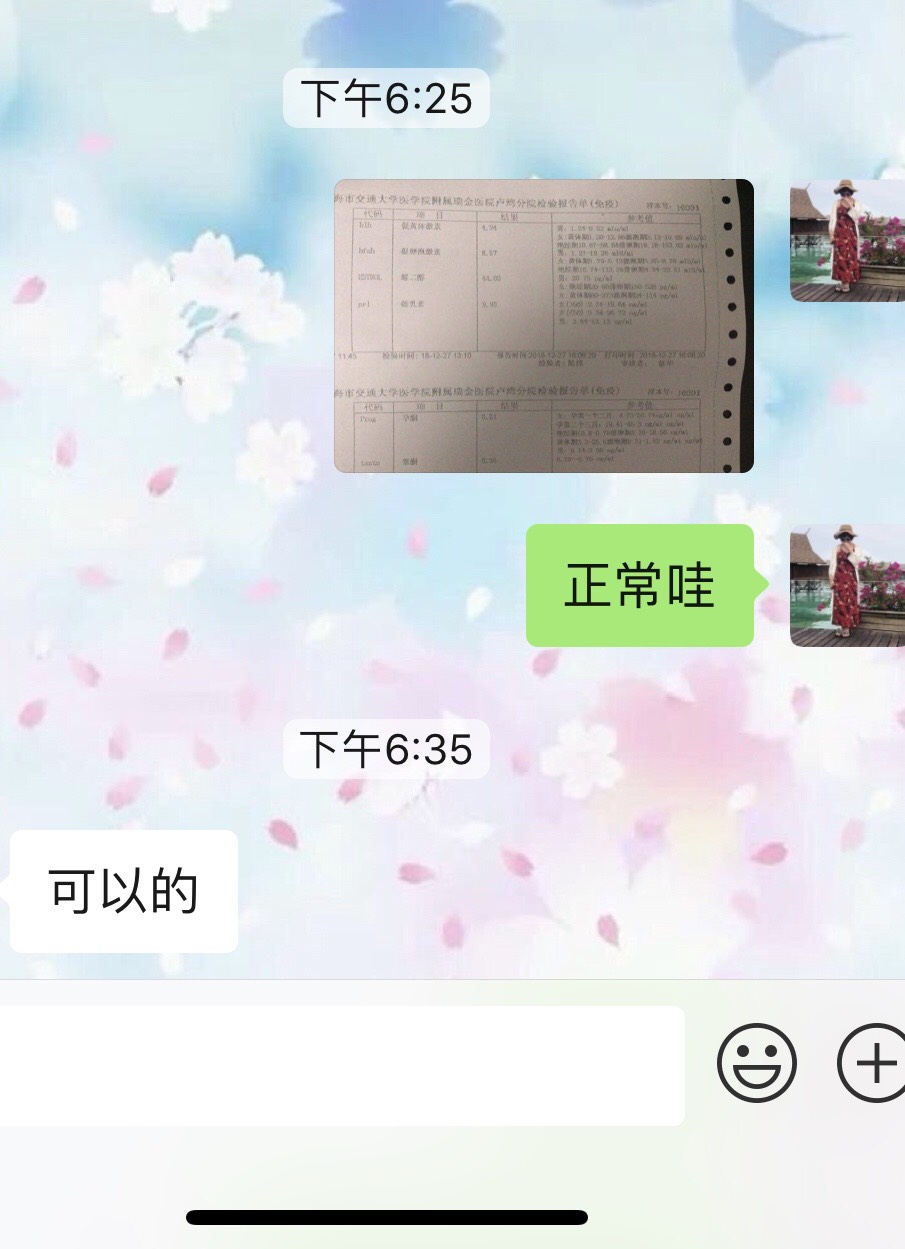905x1249 pixels.
Task: Tap the message input field
Action: pos(340,1065)
